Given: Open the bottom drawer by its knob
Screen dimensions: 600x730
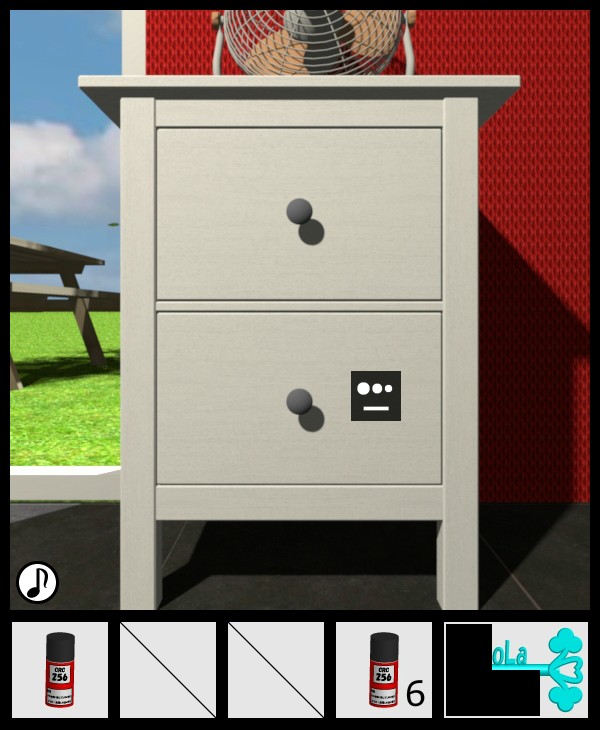Looking at the screenshot, I should pyautogui.click(x=299, y=401).
